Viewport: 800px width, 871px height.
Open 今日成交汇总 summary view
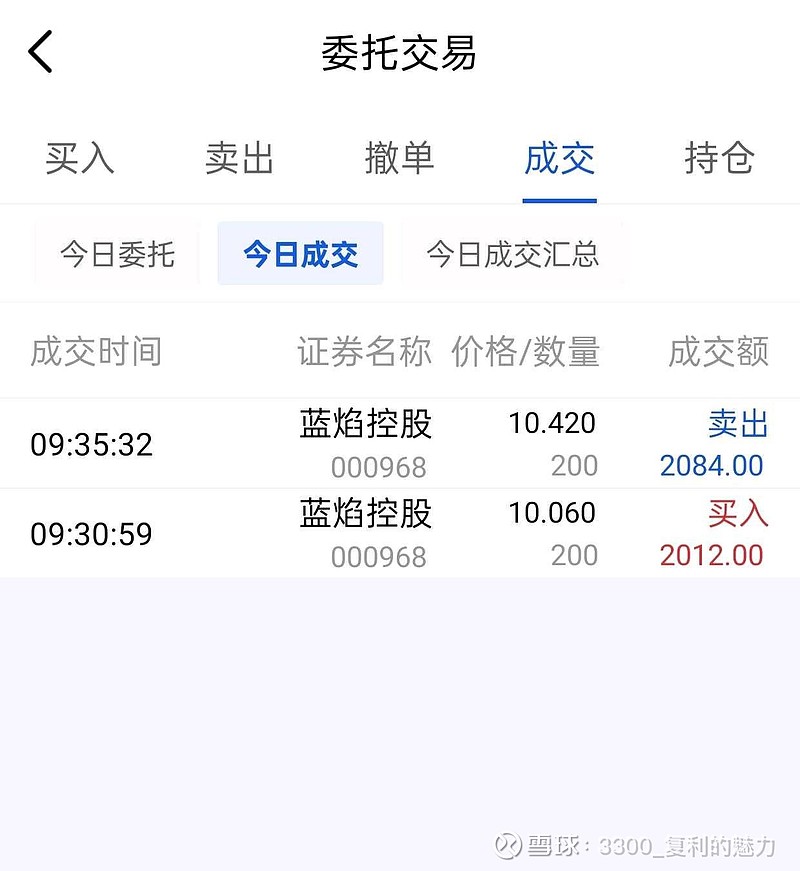pos(512,254)
